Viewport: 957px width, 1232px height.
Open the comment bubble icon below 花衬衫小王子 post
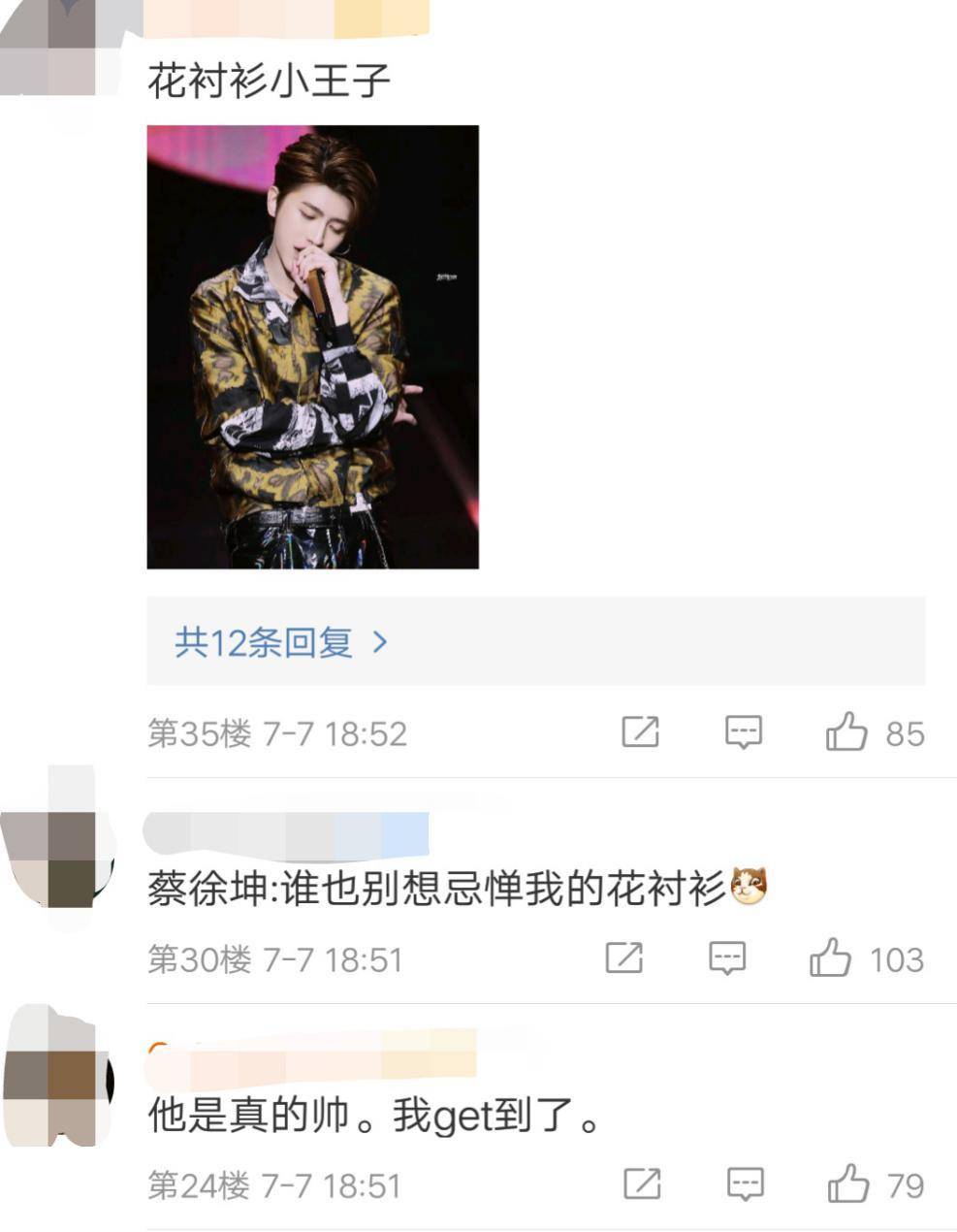[x=742, y=733]
